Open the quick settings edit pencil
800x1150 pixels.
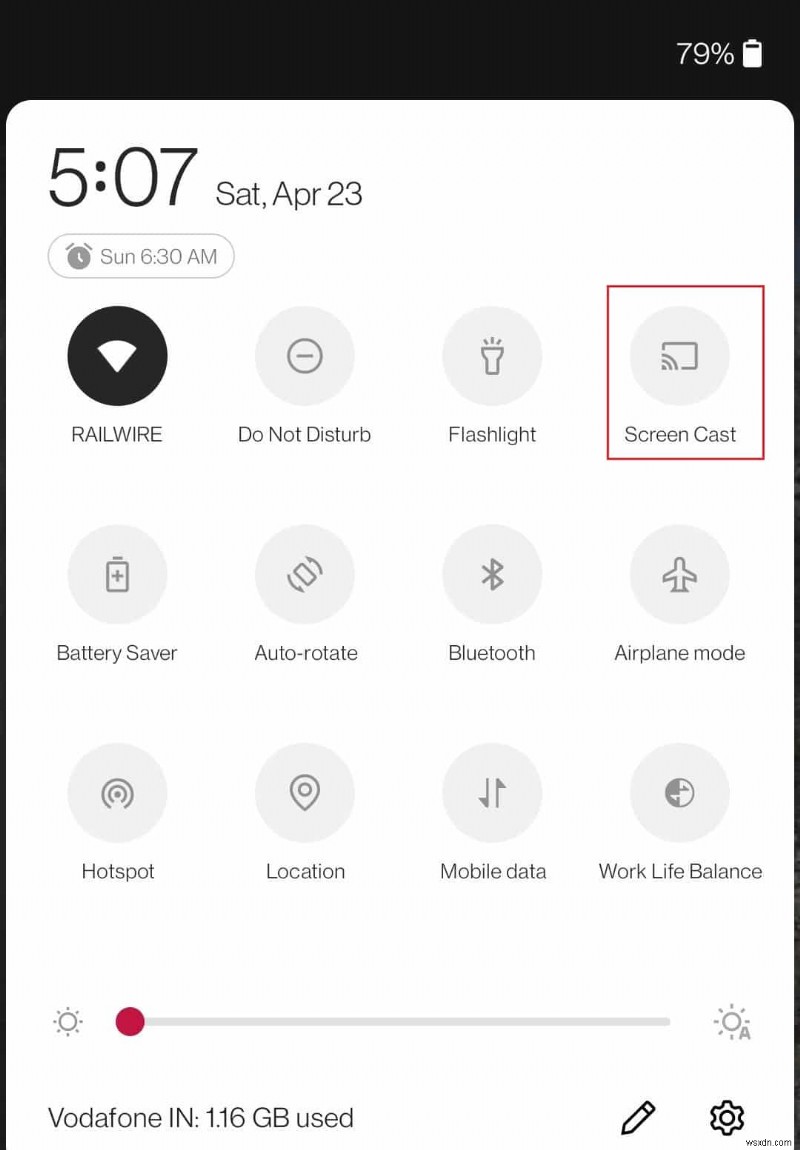point(638,1118)
